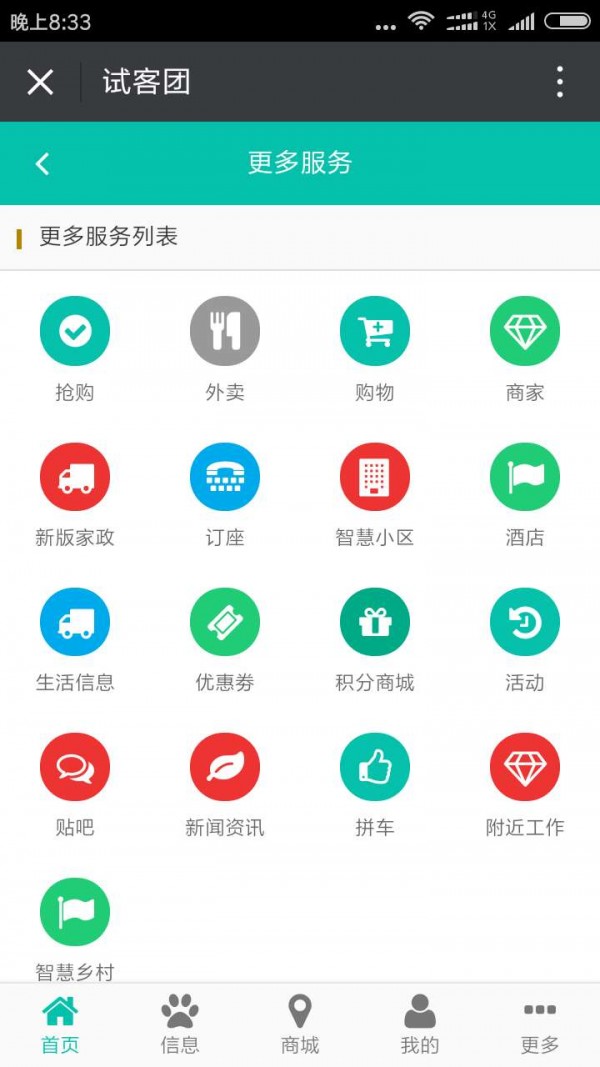This screenshot has height=1067, width=600.
Task: Open the 拼车 carpool service
Action: [375, 767]
